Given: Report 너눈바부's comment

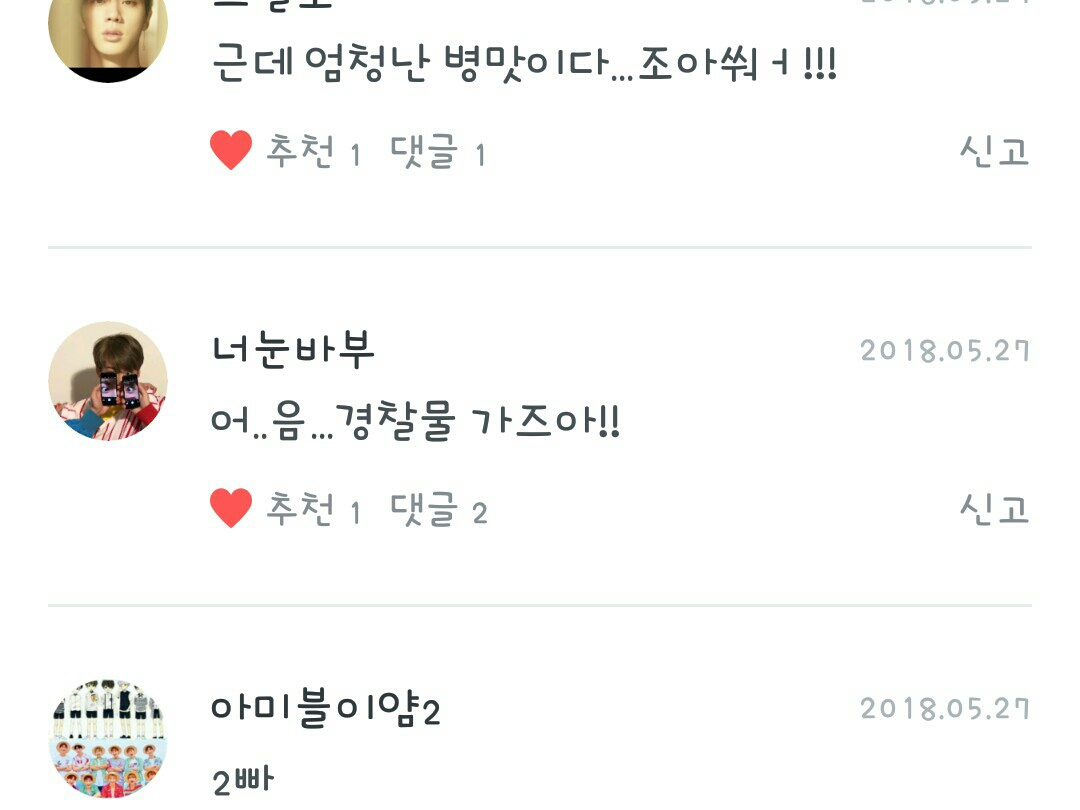Looking at the screenshot, I should 993,510.
